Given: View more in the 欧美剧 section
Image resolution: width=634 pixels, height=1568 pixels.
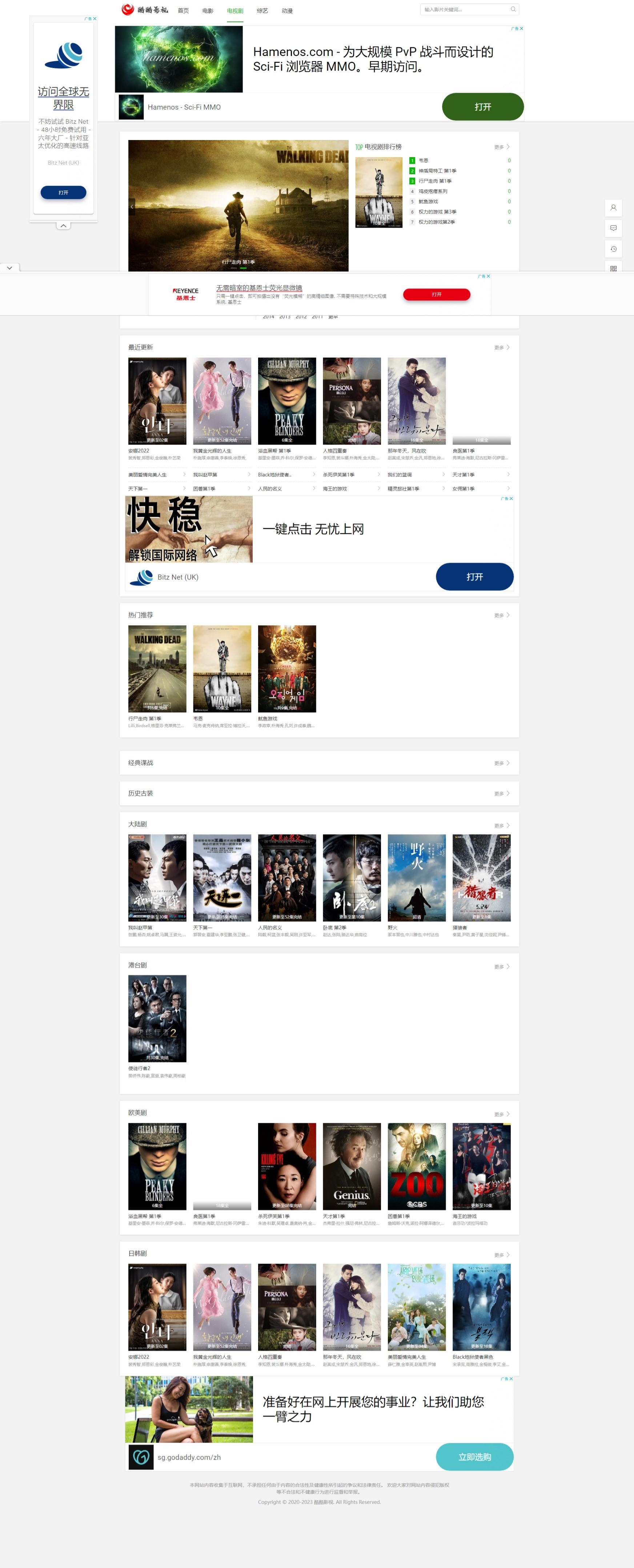Looking at the screenshot, I should point(501,1114).
